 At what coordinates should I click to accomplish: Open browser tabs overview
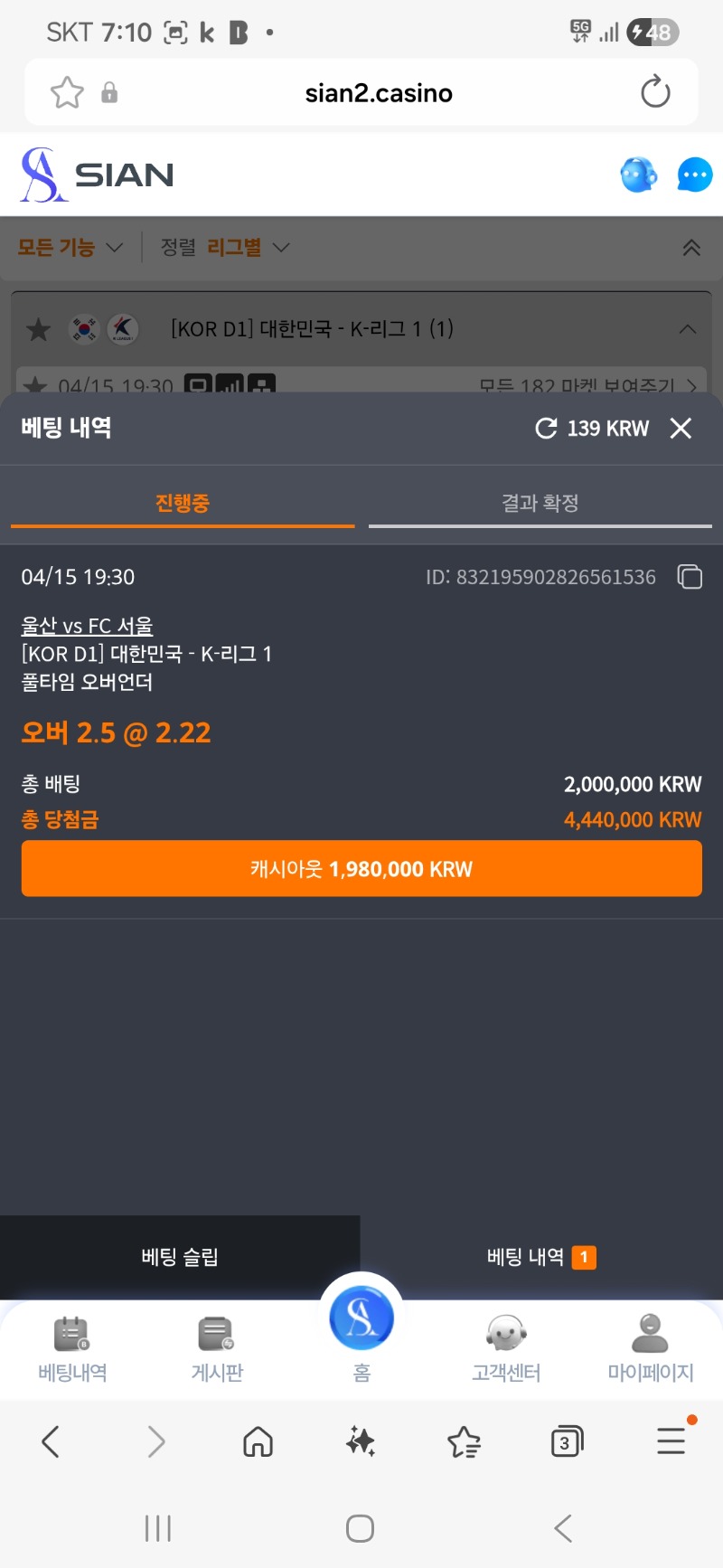pyautogui.click(x=567, y=1441)
